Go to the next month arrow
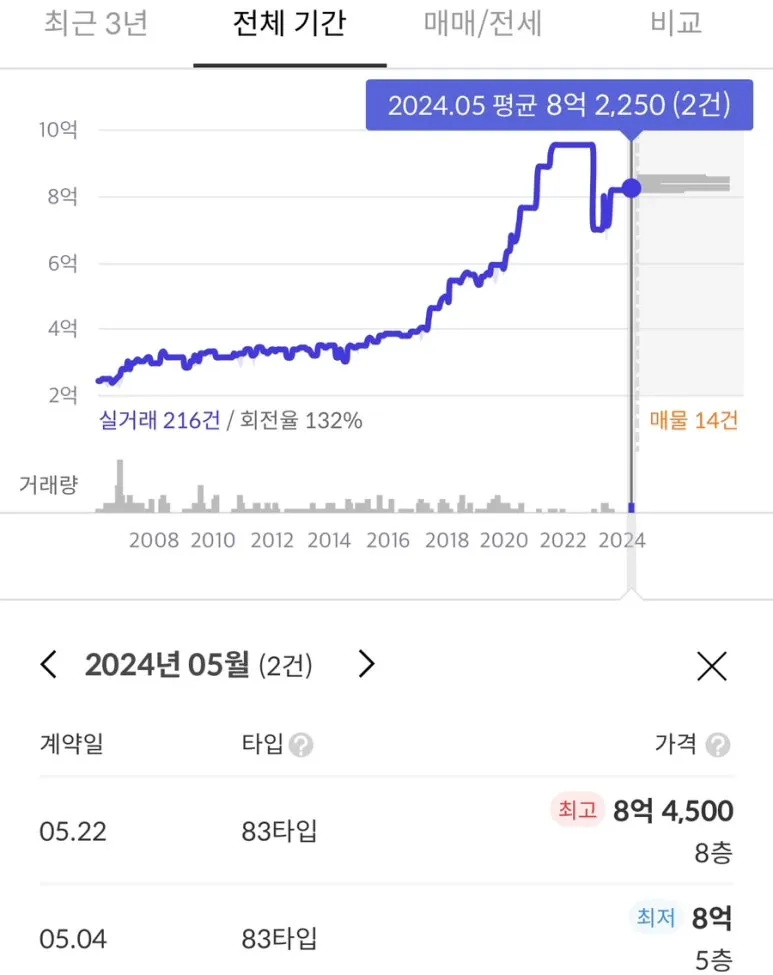This screenshot has height=975, width=773. point(366,664)
